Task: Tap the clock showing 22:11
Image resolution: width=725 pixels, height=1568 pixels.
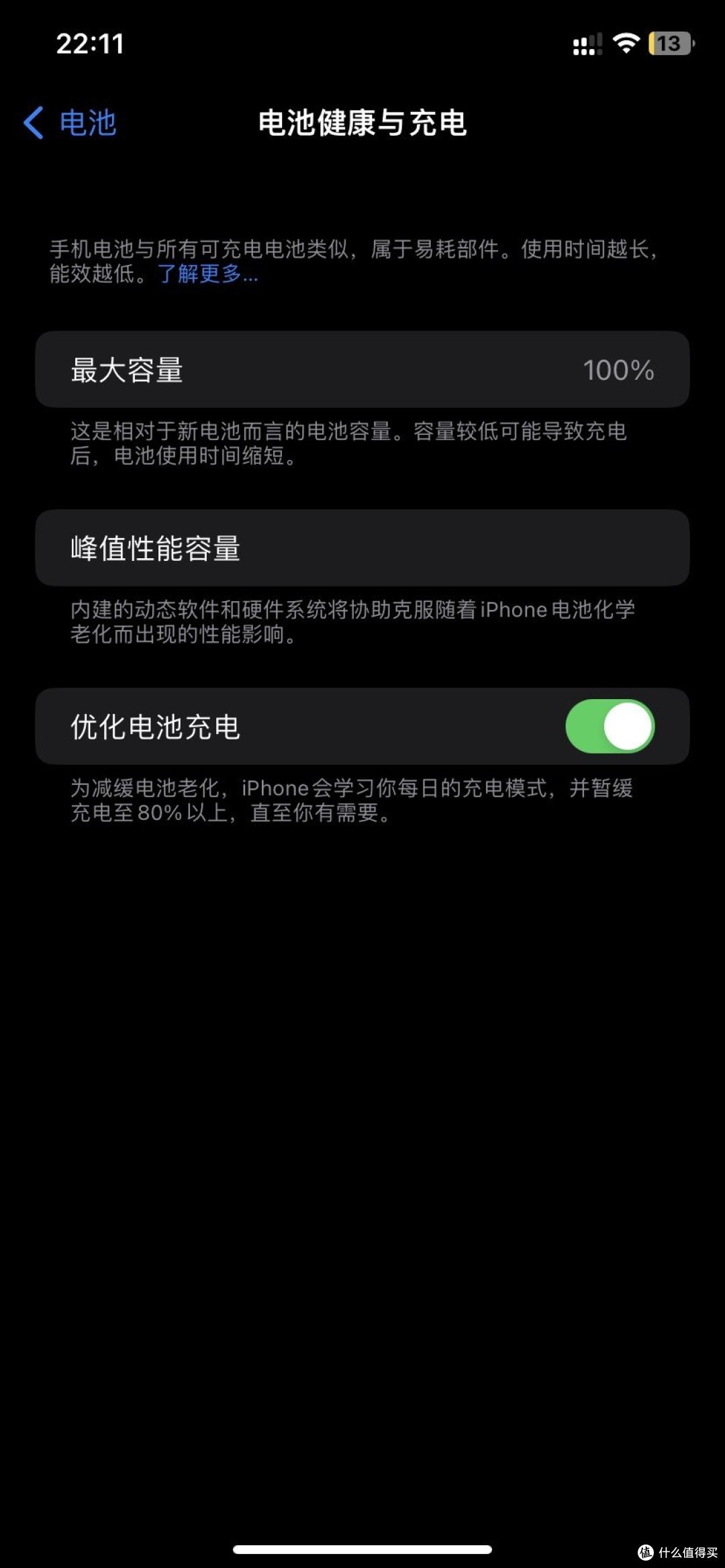Action: [89, 44]
